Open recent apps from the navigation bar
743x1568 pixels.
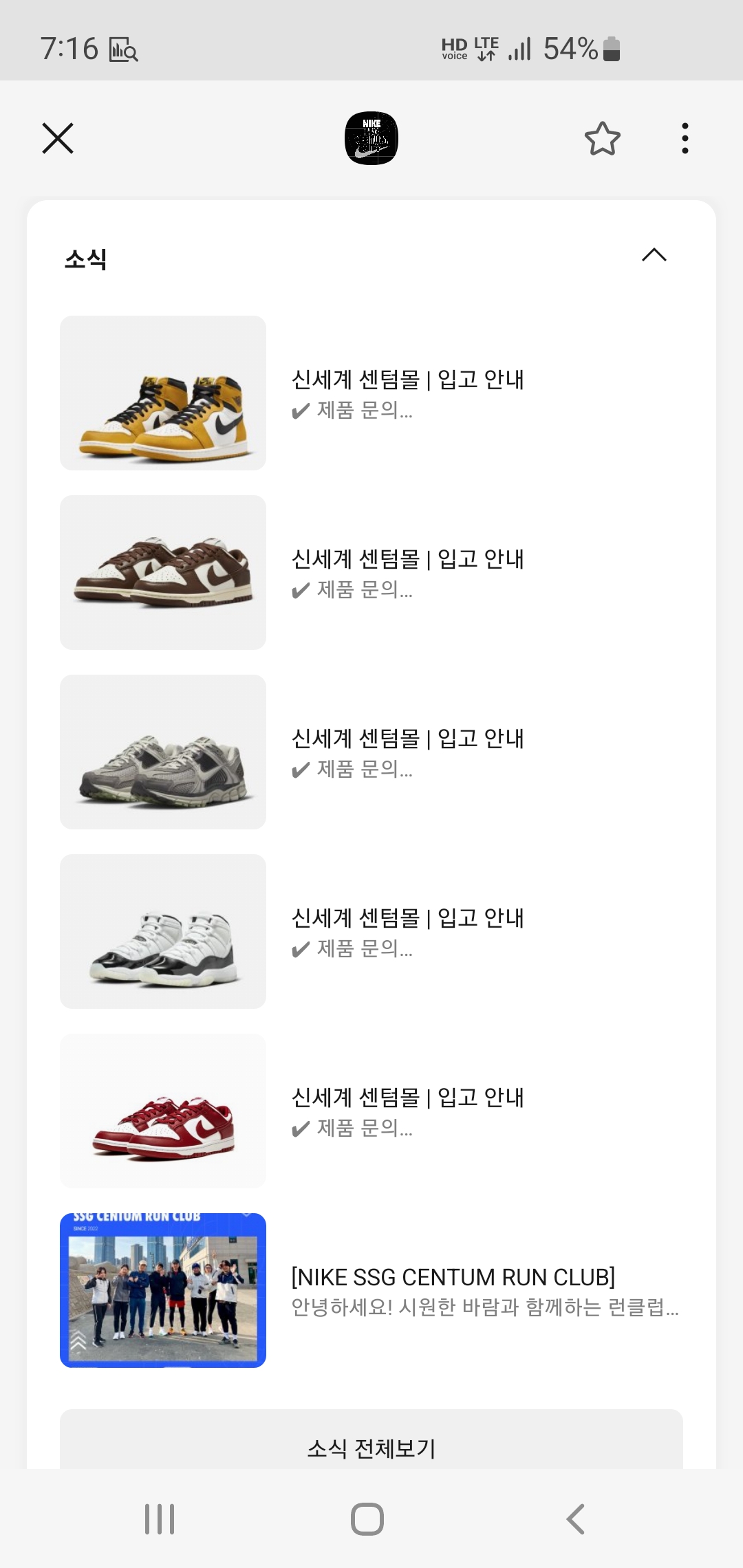(160, 1519)
